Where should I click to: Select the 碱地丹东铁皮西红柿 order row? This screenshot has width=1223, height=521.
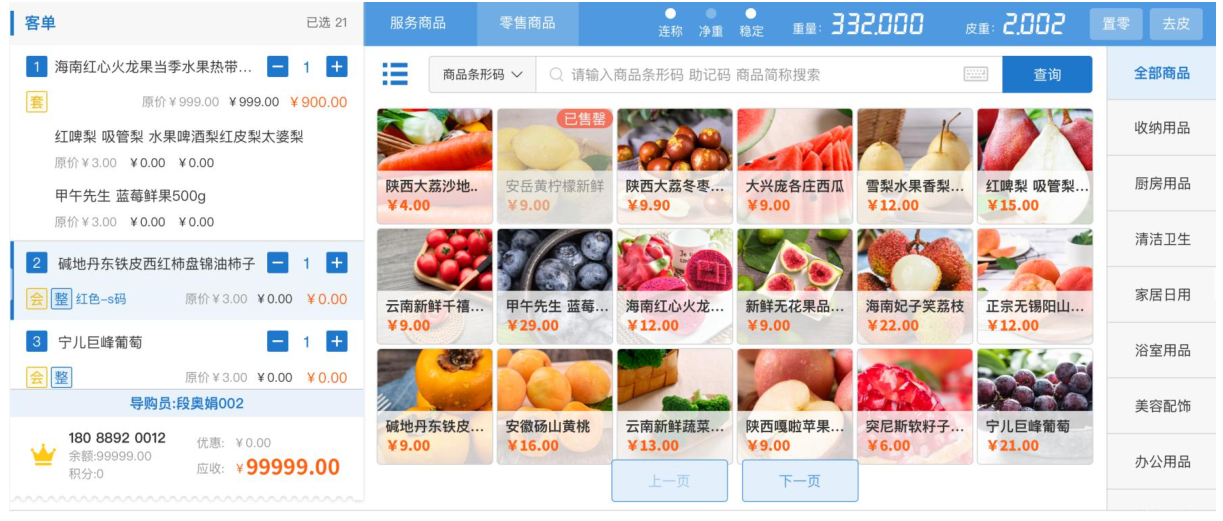click(155, 264)
